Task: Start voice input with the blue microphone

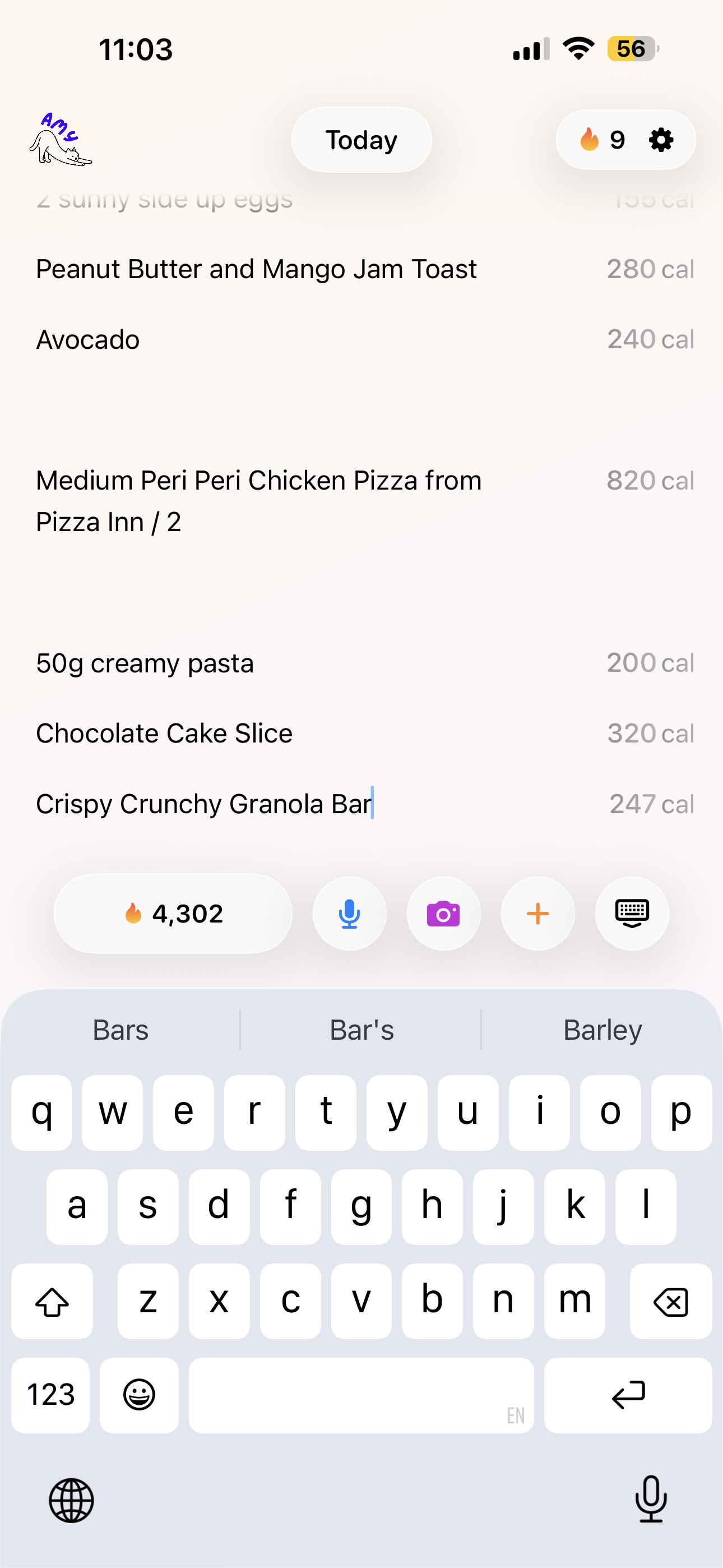Action: pyautogui.click(x=349, y=913)
